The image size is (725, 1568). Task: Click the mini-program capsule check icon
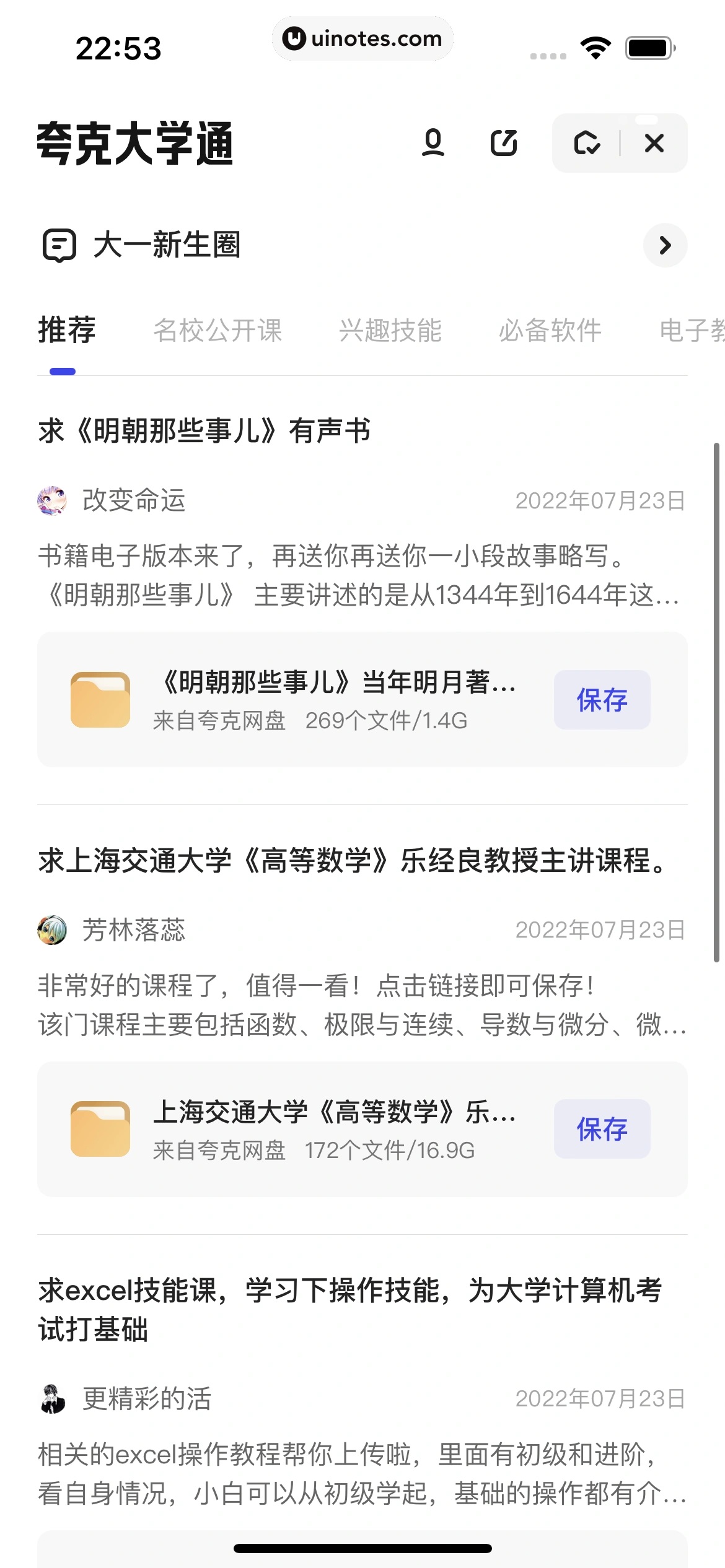pos(587,143)
